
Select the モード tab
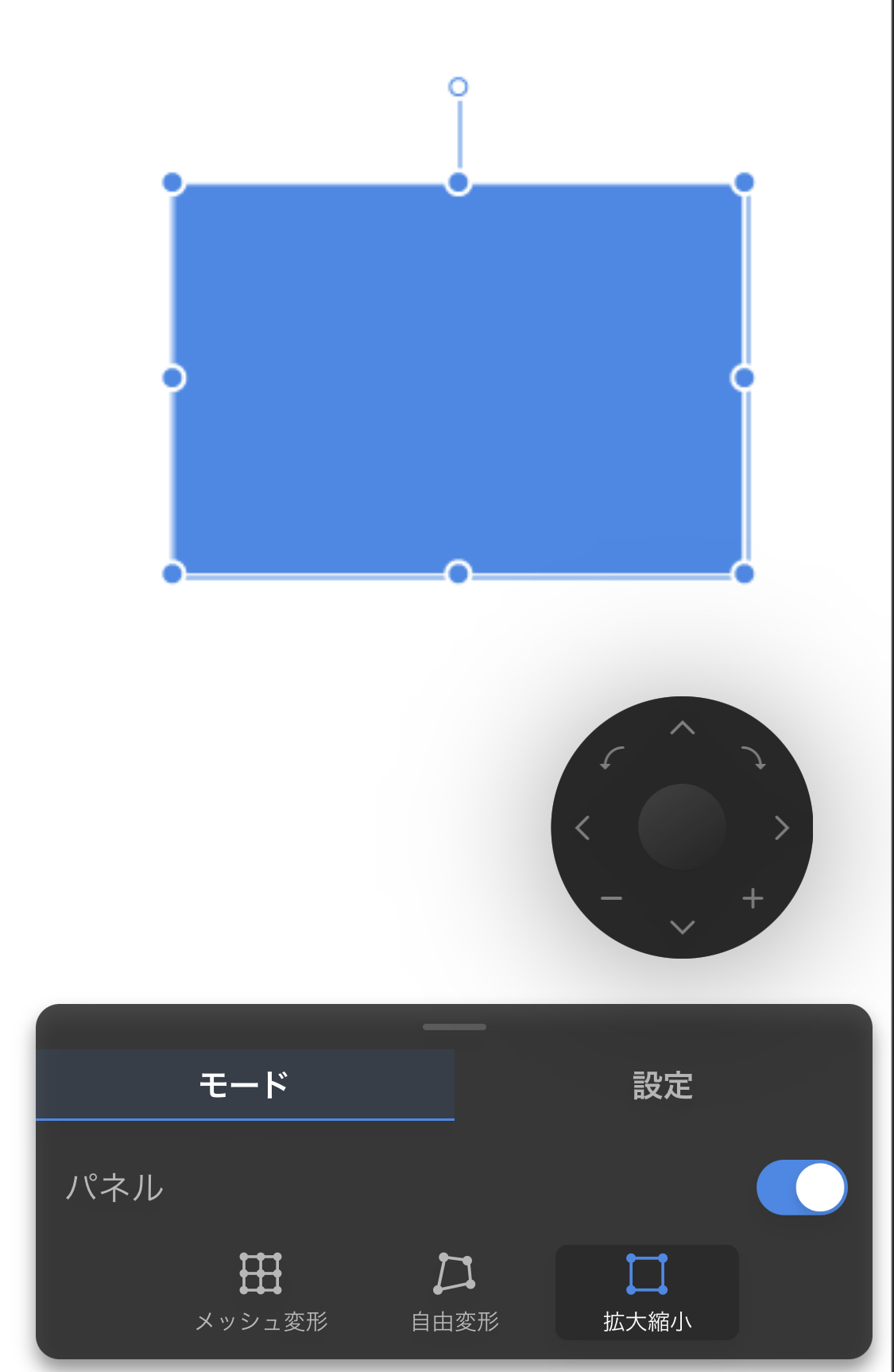(x=245, y=1085)
